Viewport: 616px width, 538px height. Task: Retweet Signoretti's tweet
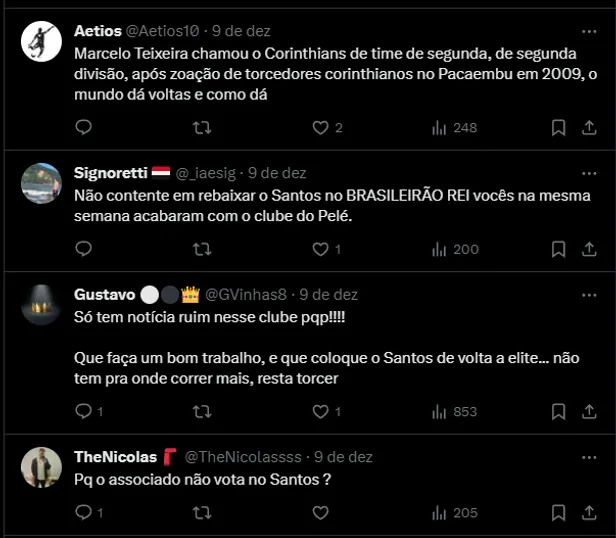(x=202, y=249)
